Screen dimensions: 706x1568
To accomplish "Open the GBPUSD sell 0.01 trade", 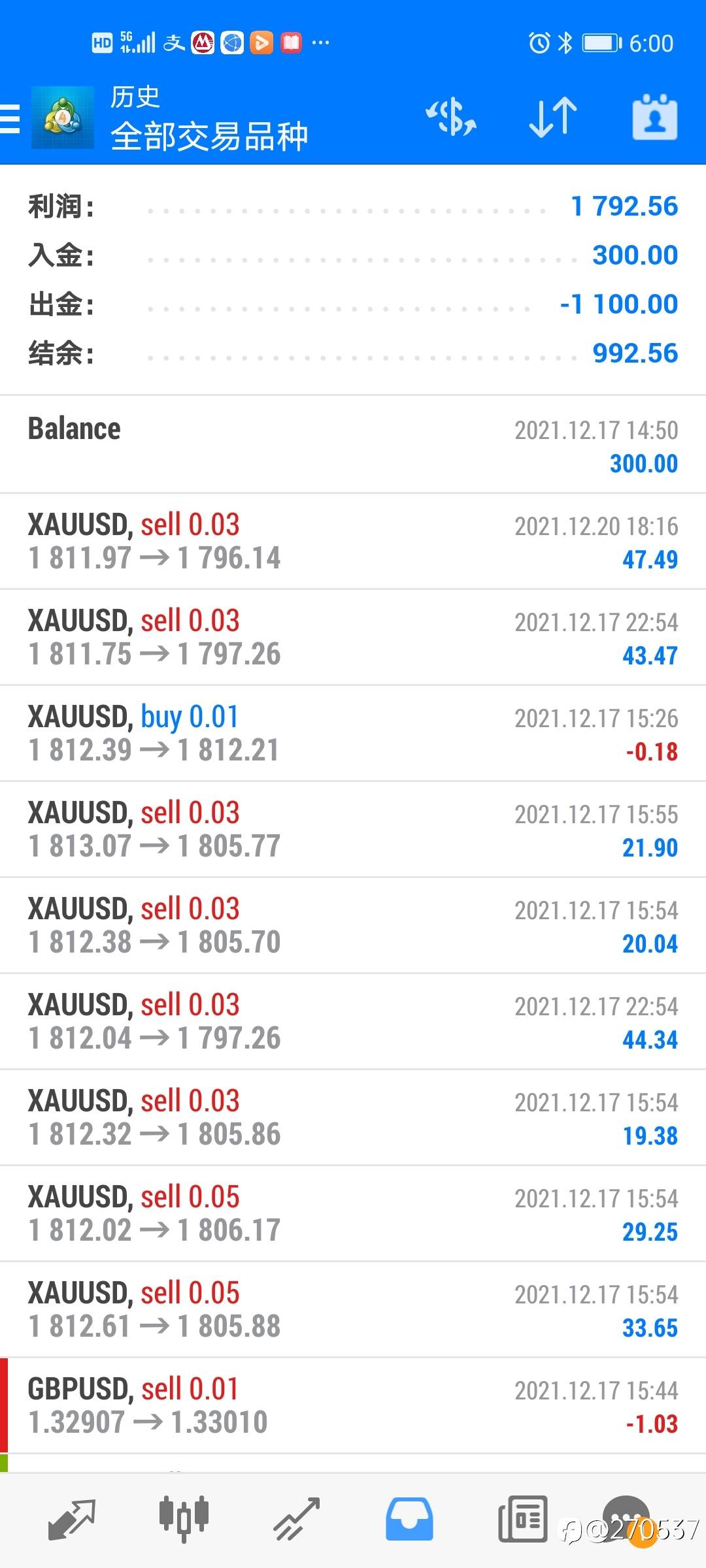I will click(353, 1405).
